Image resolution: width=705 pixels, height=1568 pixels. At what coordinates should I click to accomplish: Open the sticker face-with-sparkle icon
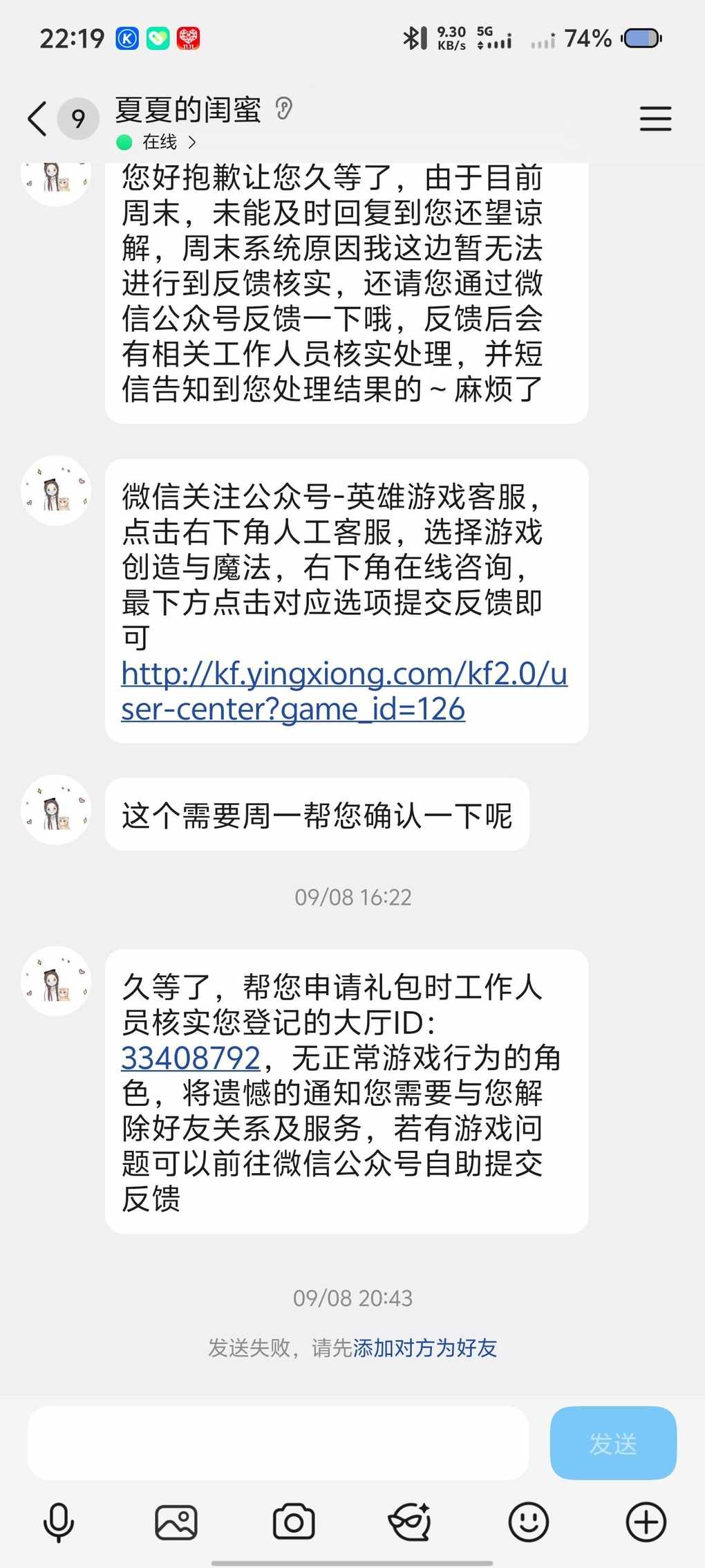pos(411,1522)
